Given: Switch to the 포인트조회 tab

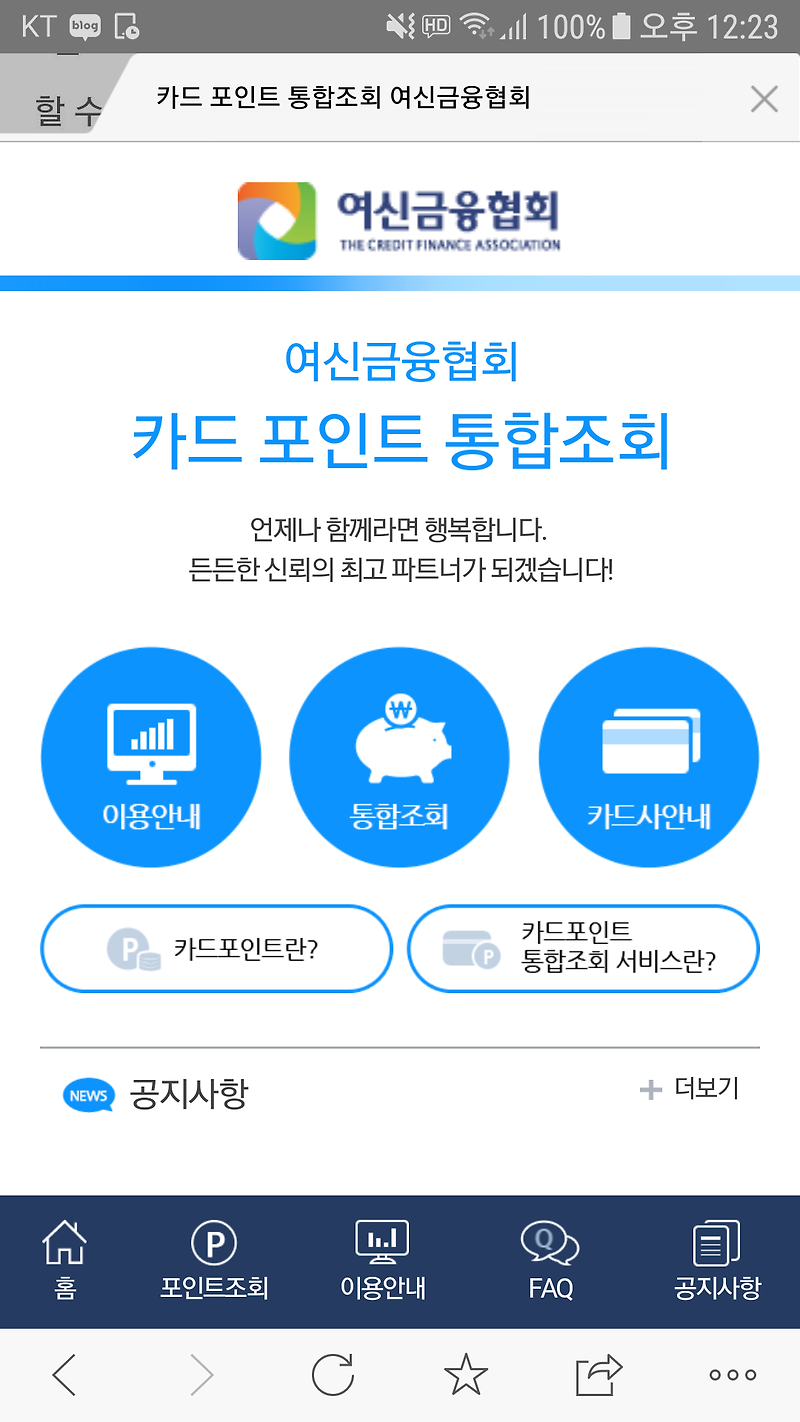Looking at the screenshot, I should pos(214,1261).
